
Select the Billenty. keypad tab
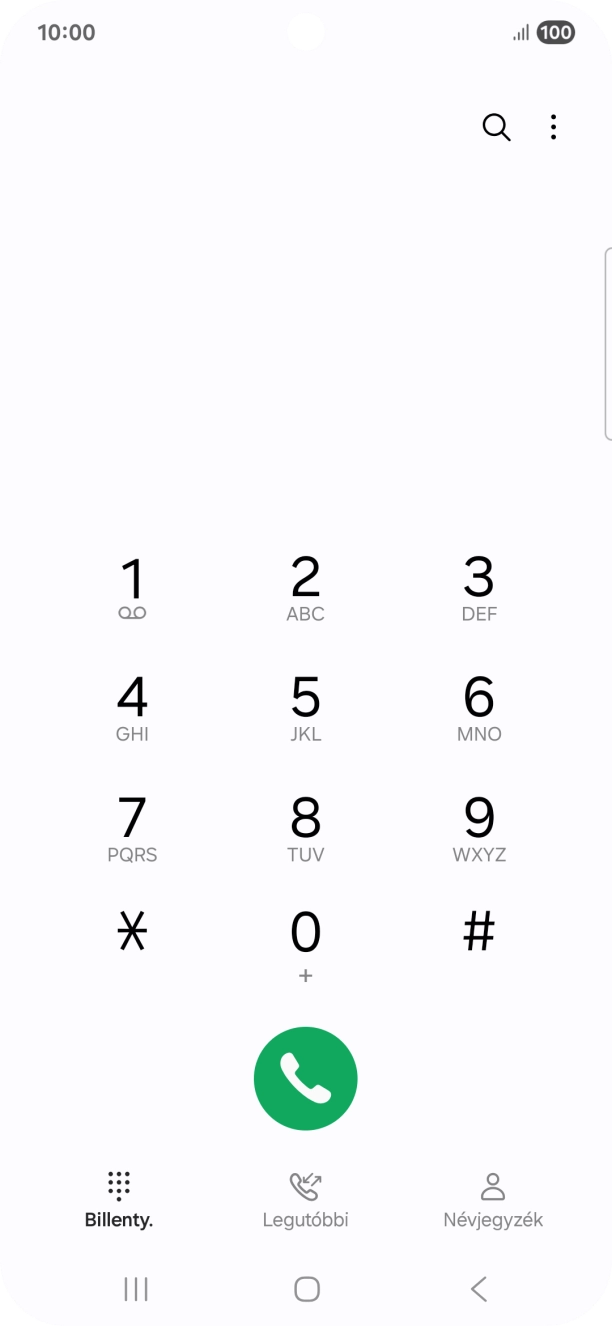(119, 1200)
